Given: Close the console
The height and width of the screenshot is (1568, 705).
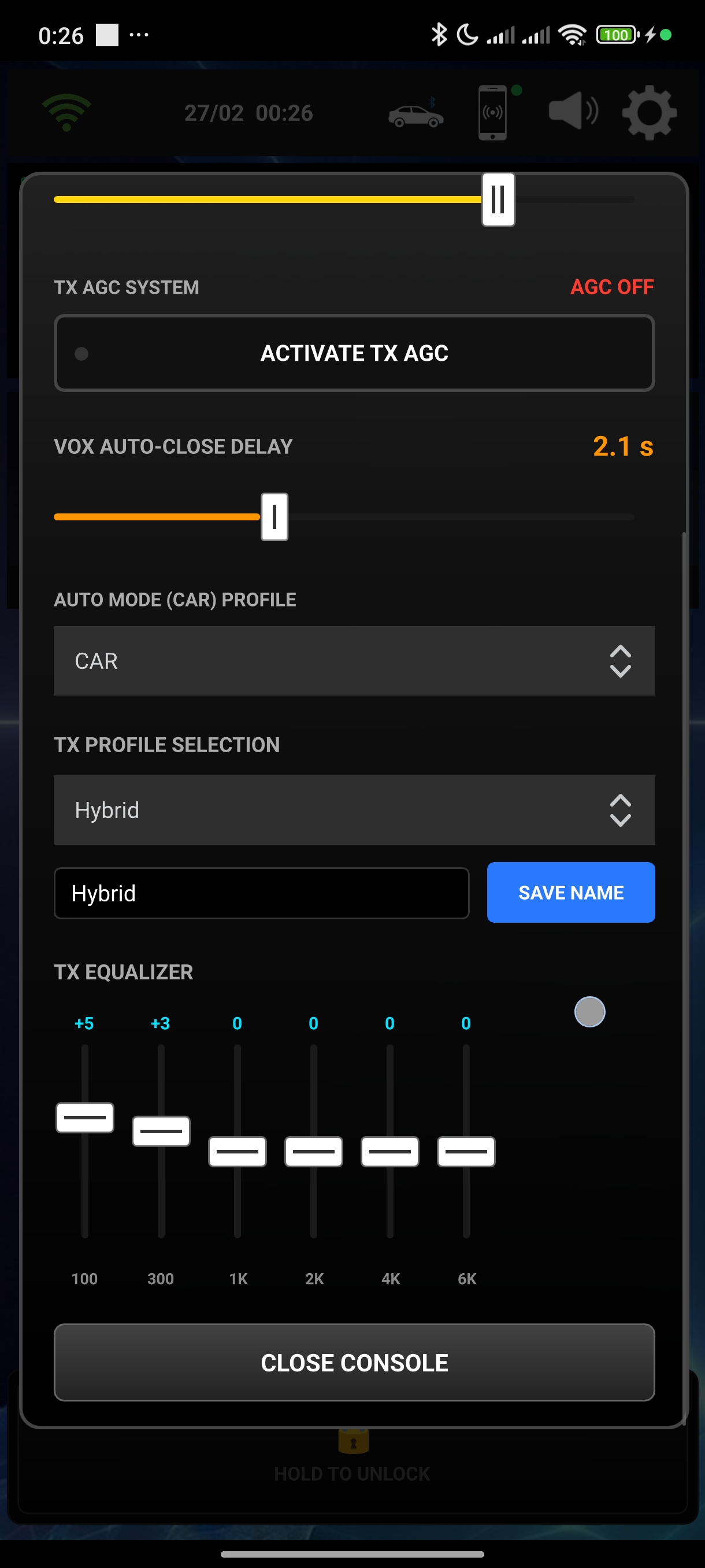Looking at the screenshot, I should click(354, 1362).
